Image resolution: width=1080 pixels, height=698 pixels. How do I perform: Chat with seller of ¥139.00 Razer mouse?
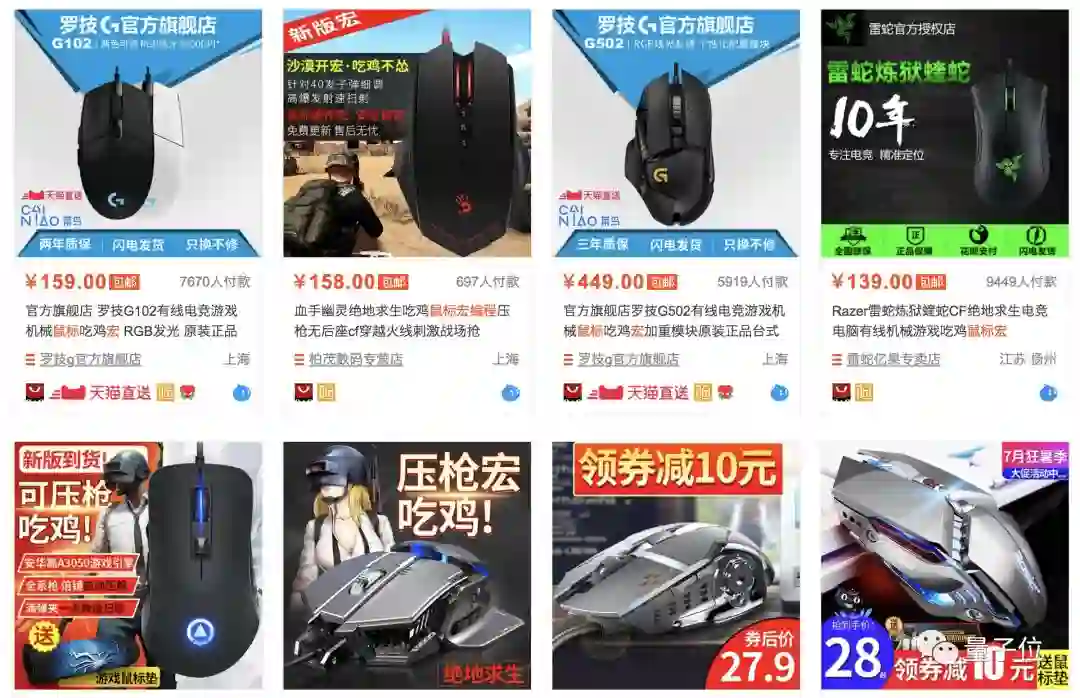1048,393
